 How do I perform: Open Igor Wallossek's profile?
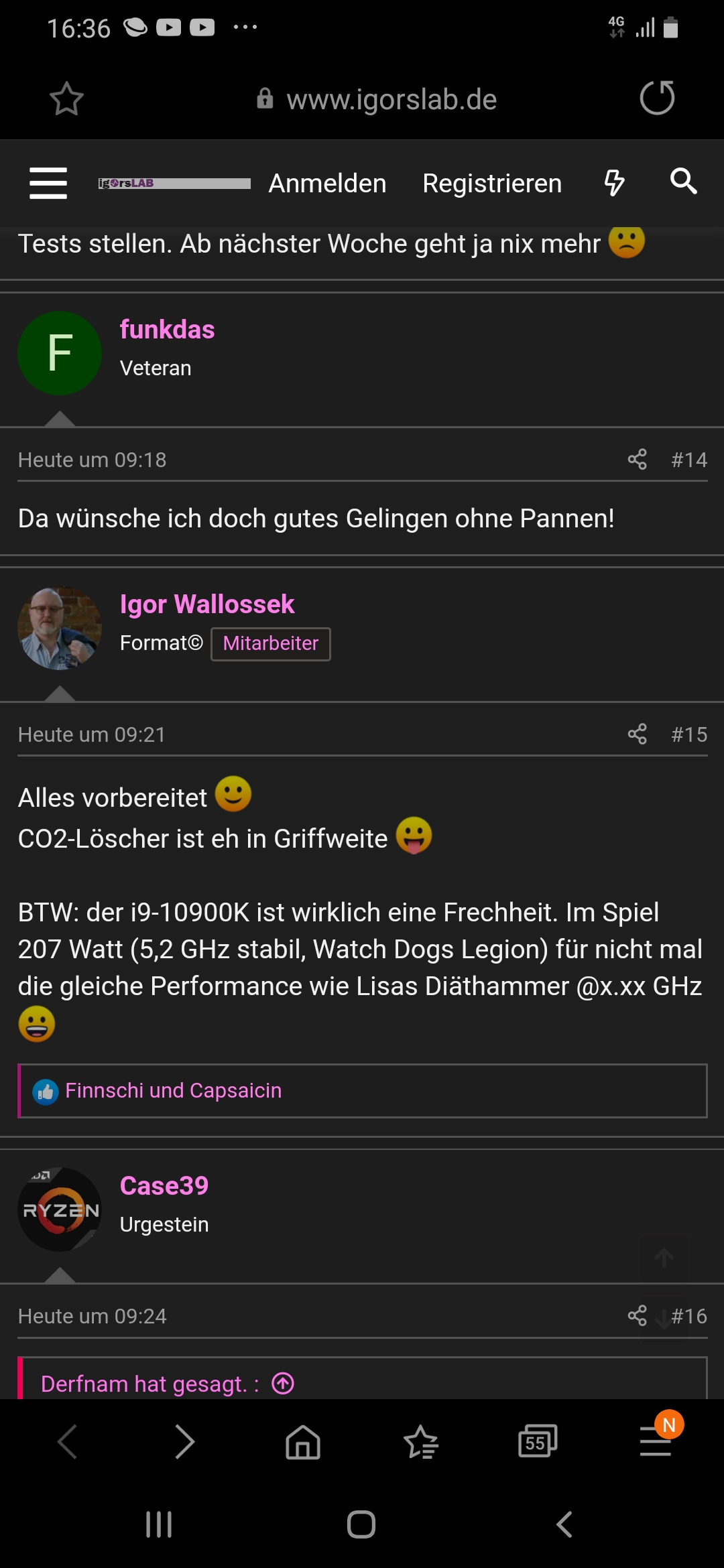pos(206,604)
